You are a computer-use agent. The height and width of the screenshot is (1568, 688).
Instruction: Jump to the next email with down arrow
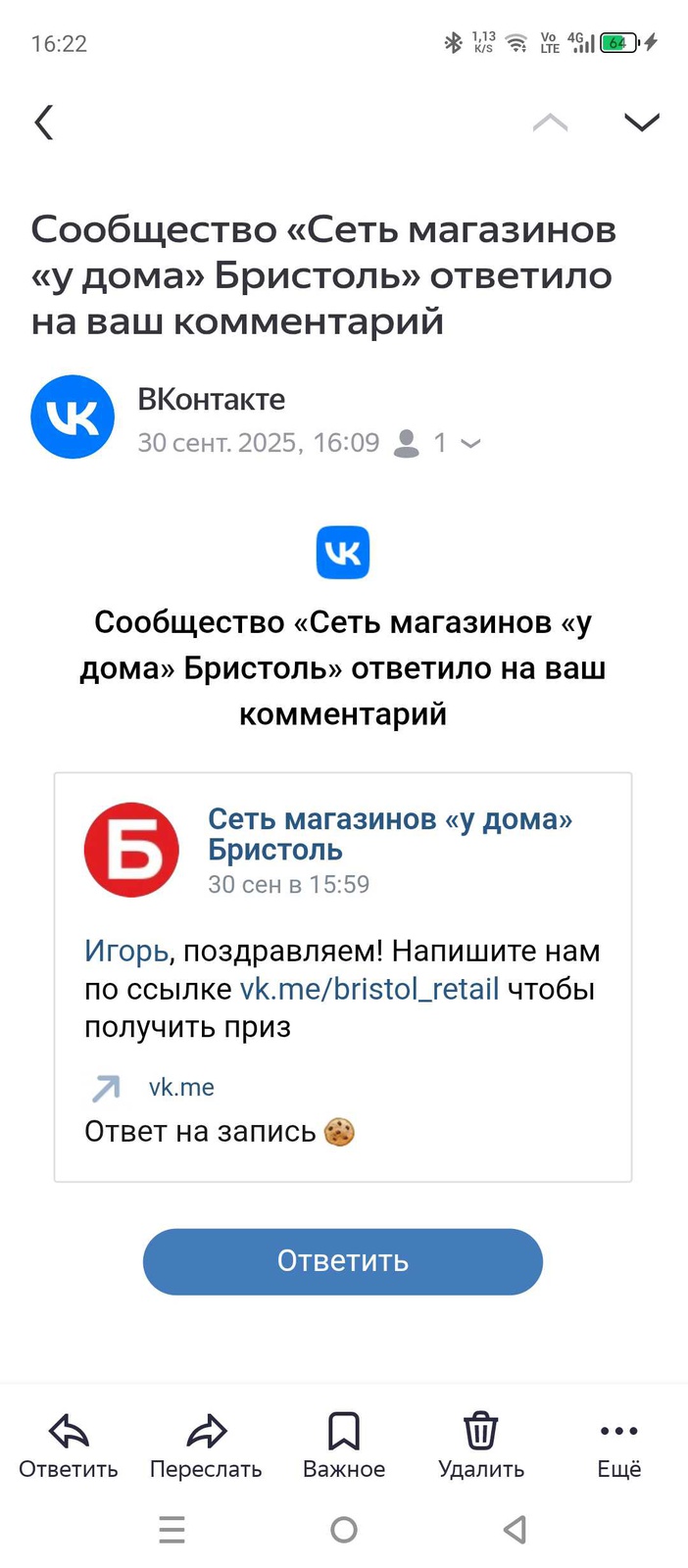(x=641, y=122)
